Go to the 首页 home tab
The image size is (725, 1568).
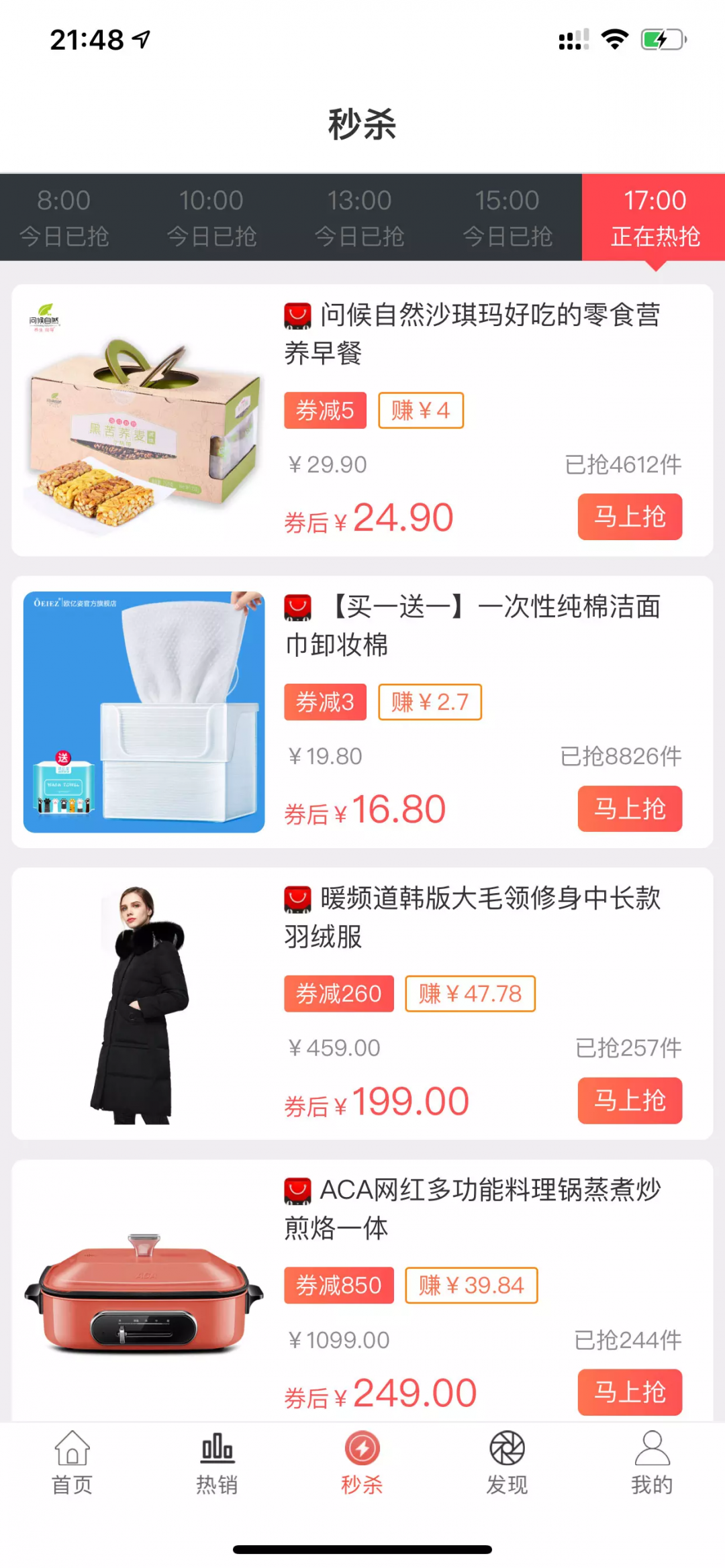pos(72,1463)
